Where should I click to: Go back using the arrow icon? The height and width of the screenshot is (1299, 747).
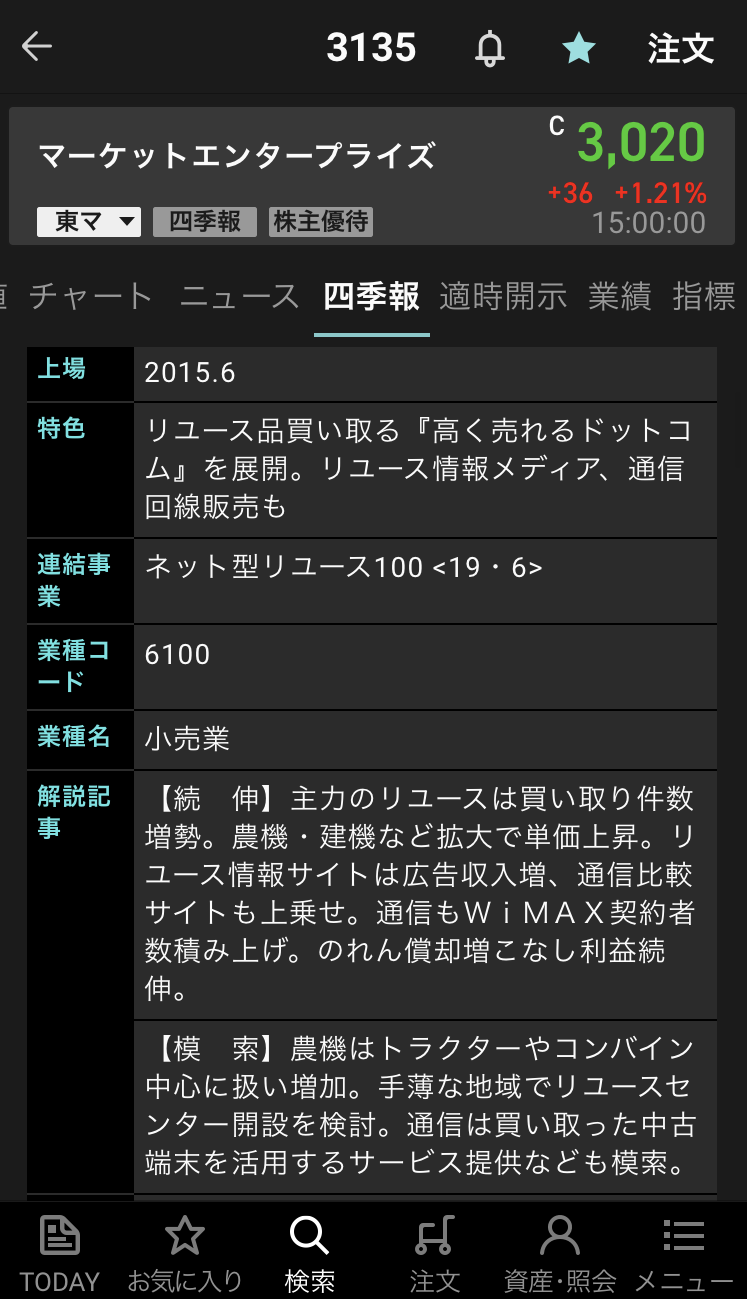click(x=37, y=47)
